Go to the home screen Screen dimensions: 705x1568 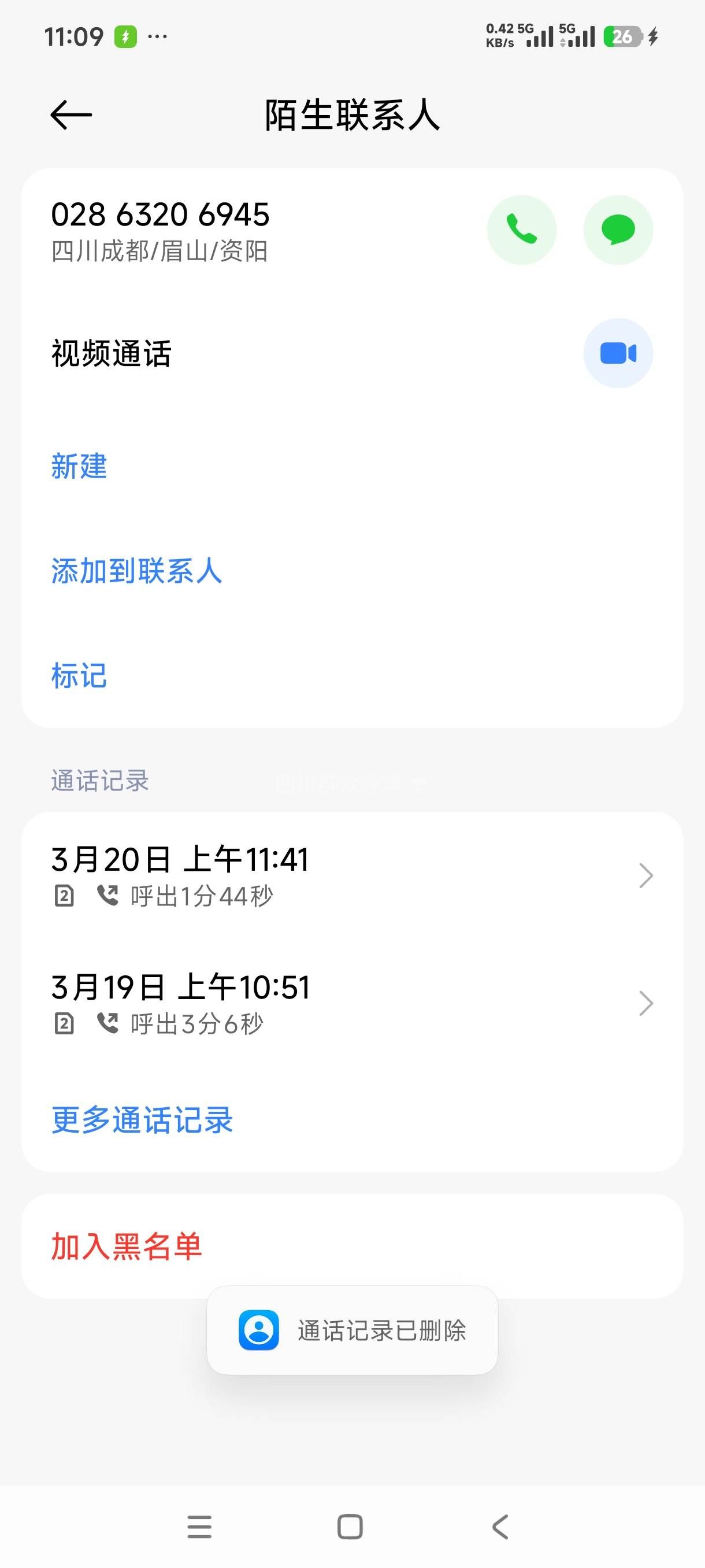pos(350,1526)
